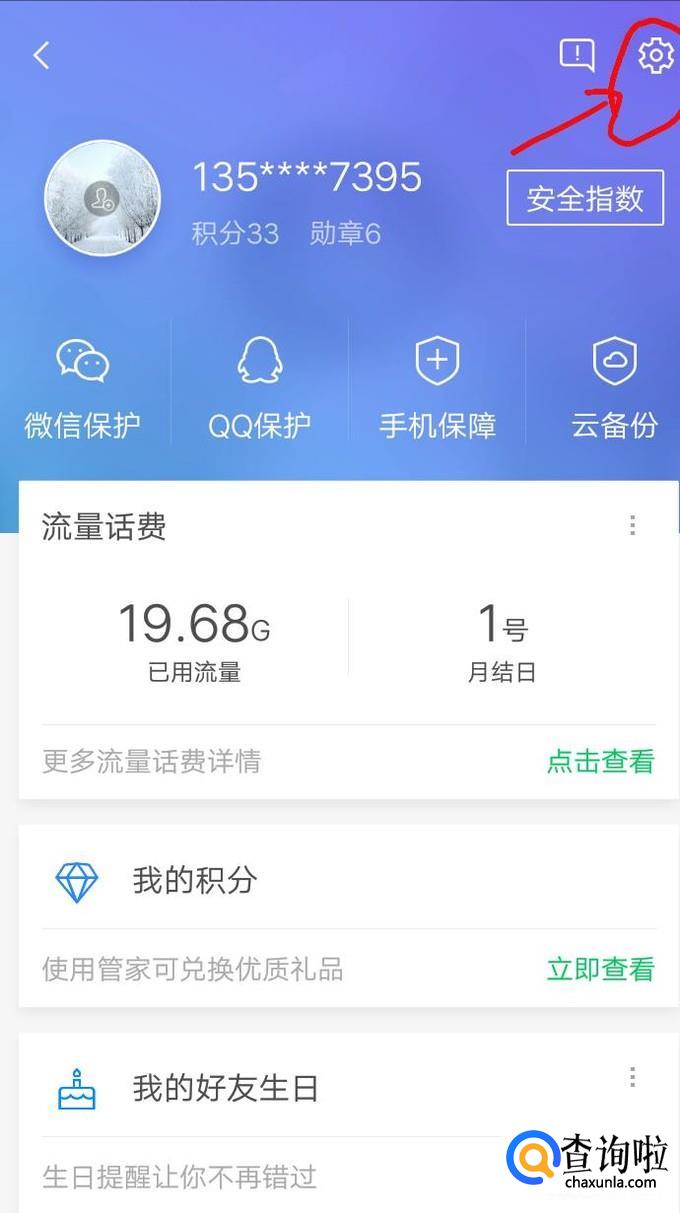Open the 安全指数 button
The image size is (680, 1213).
pos(585,198)
